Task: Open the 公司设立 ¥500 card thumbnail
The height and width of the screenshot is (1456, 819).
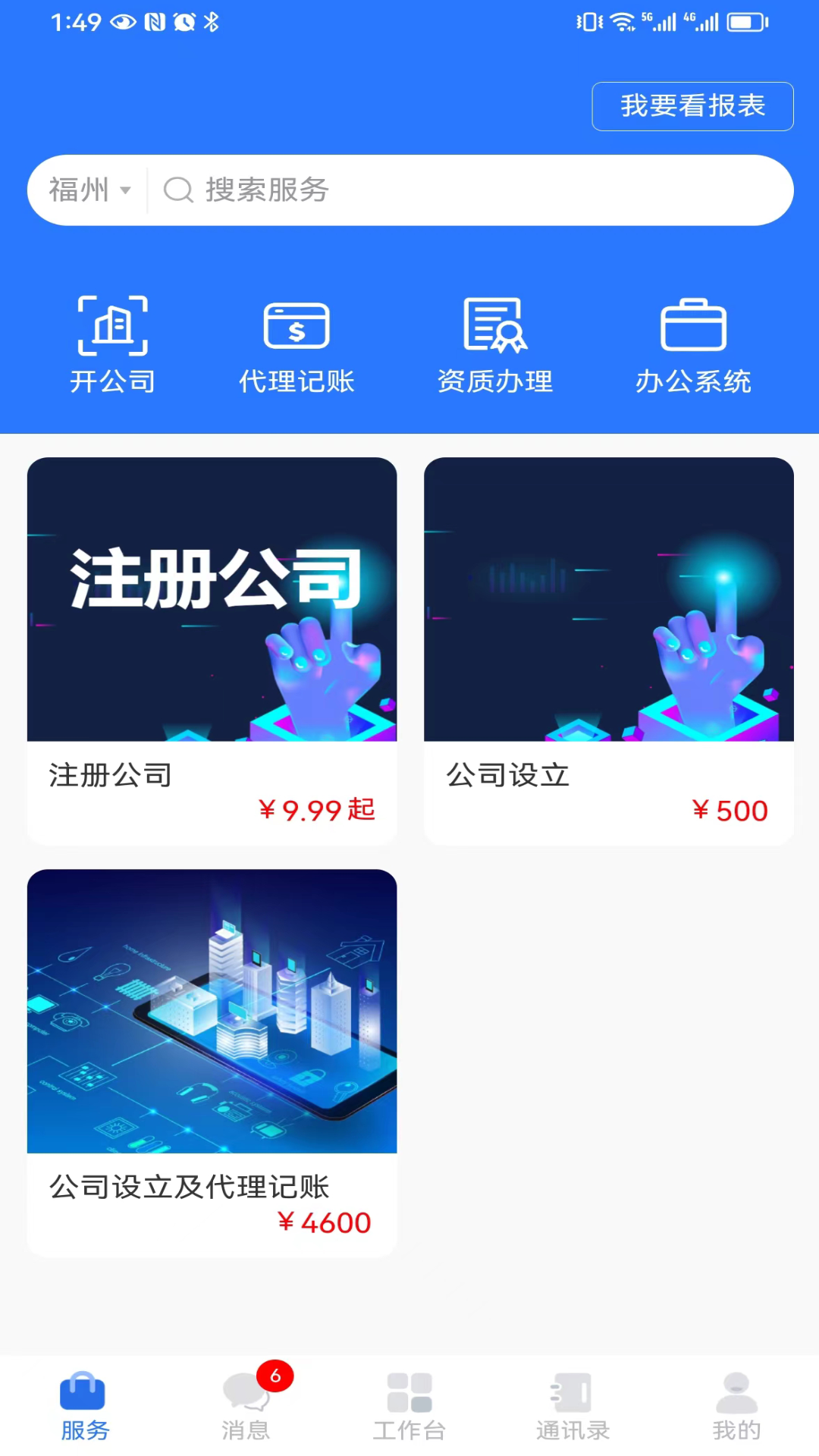Action: (608, 598)
